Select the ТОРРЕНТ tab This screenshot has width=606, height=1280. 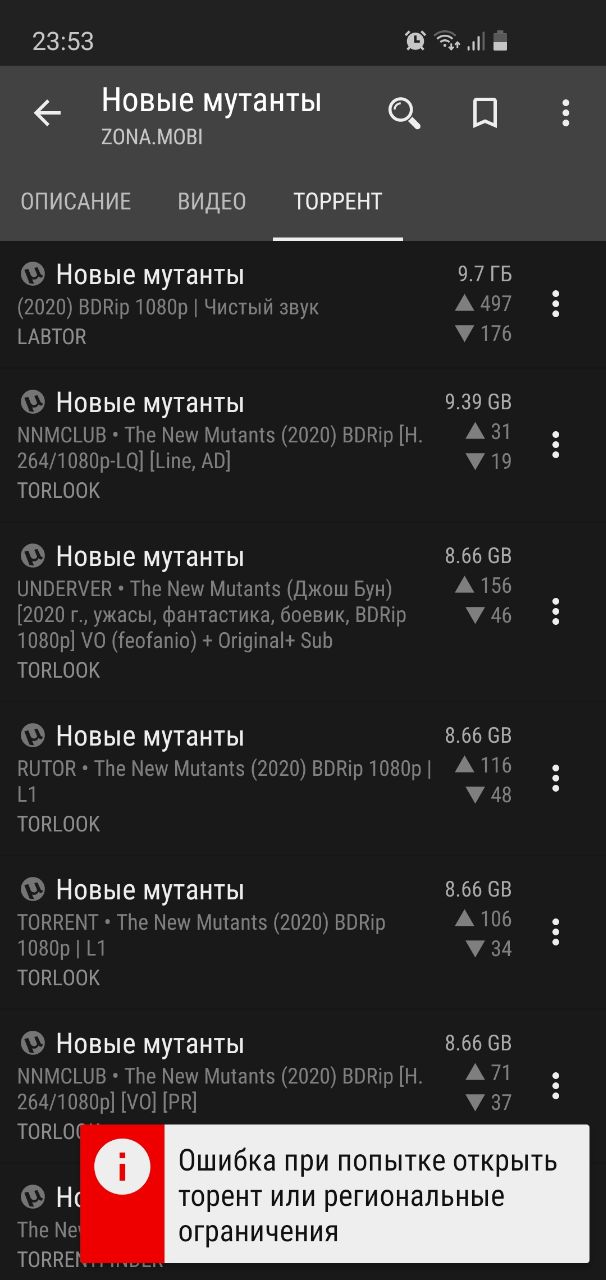[338, 201]
